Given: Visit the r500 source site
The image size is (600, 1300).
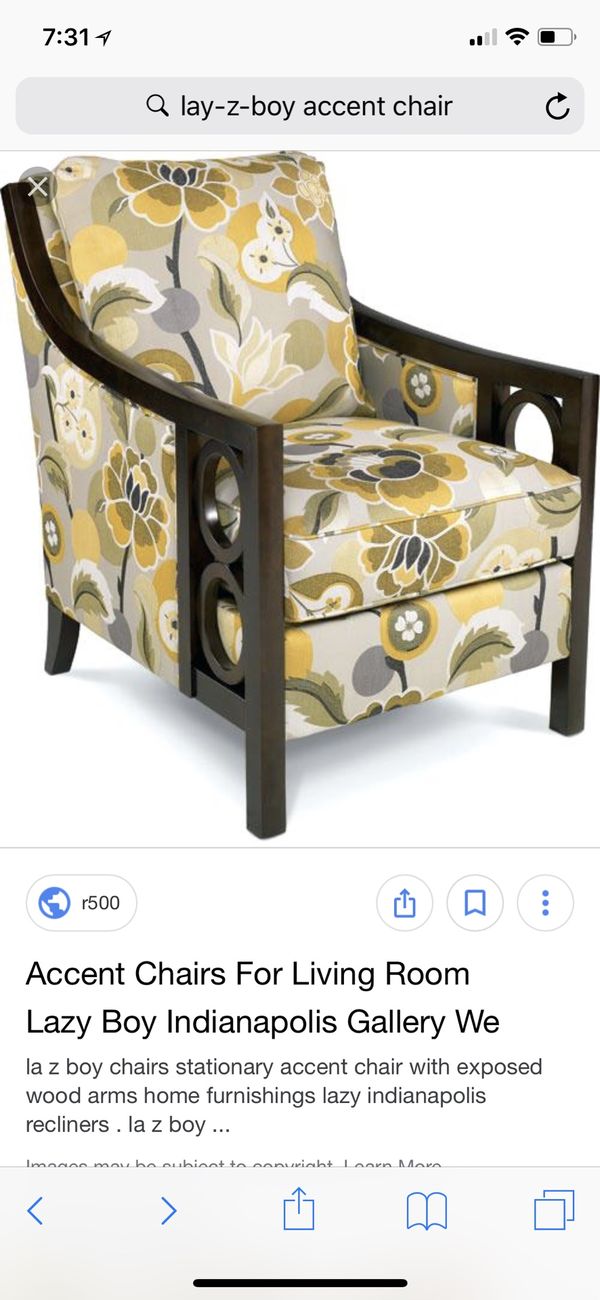Looking at the screenshot, I should pos(81,903).
